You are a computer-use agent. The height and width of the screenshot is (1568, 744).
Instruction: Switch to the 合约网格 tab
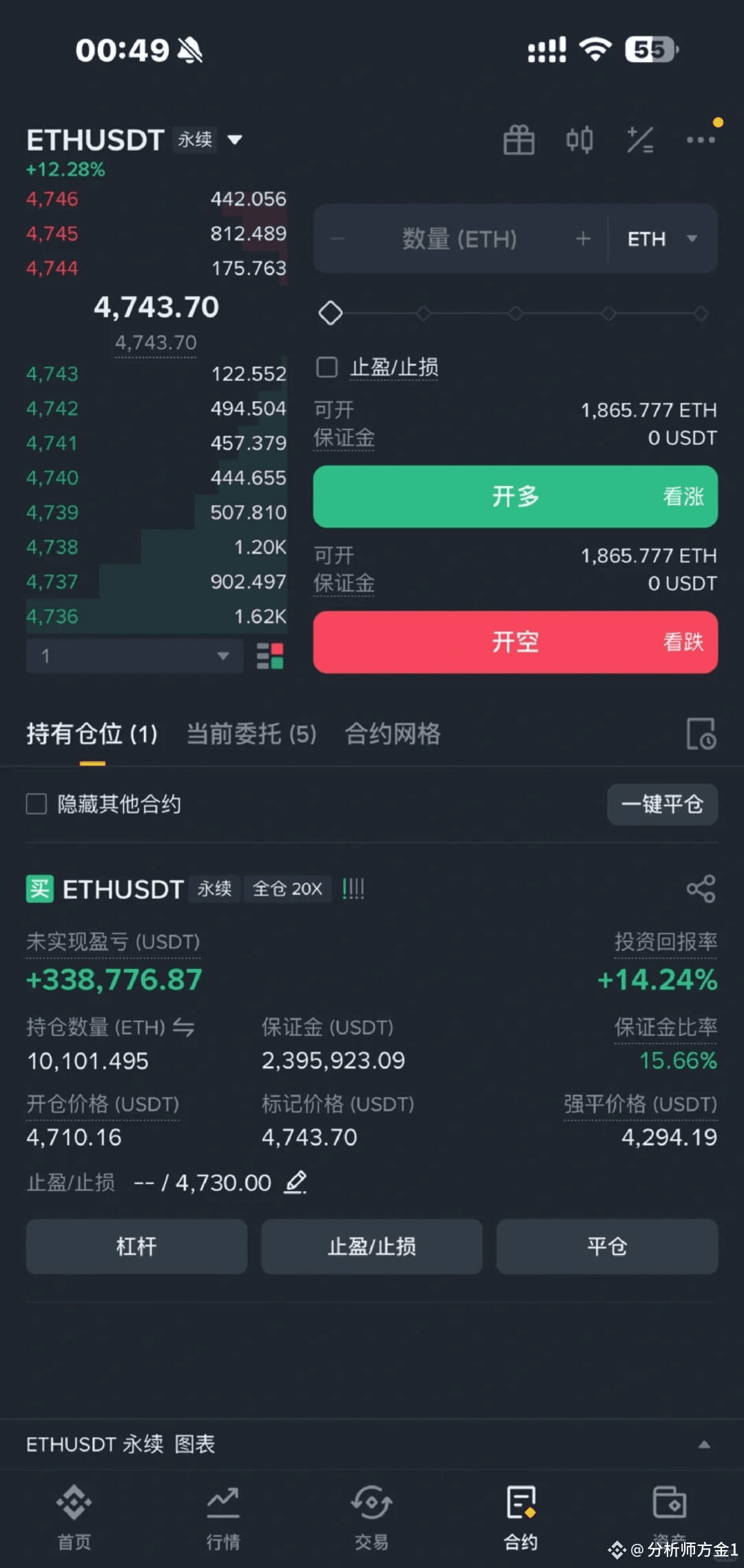coord(393,734)
